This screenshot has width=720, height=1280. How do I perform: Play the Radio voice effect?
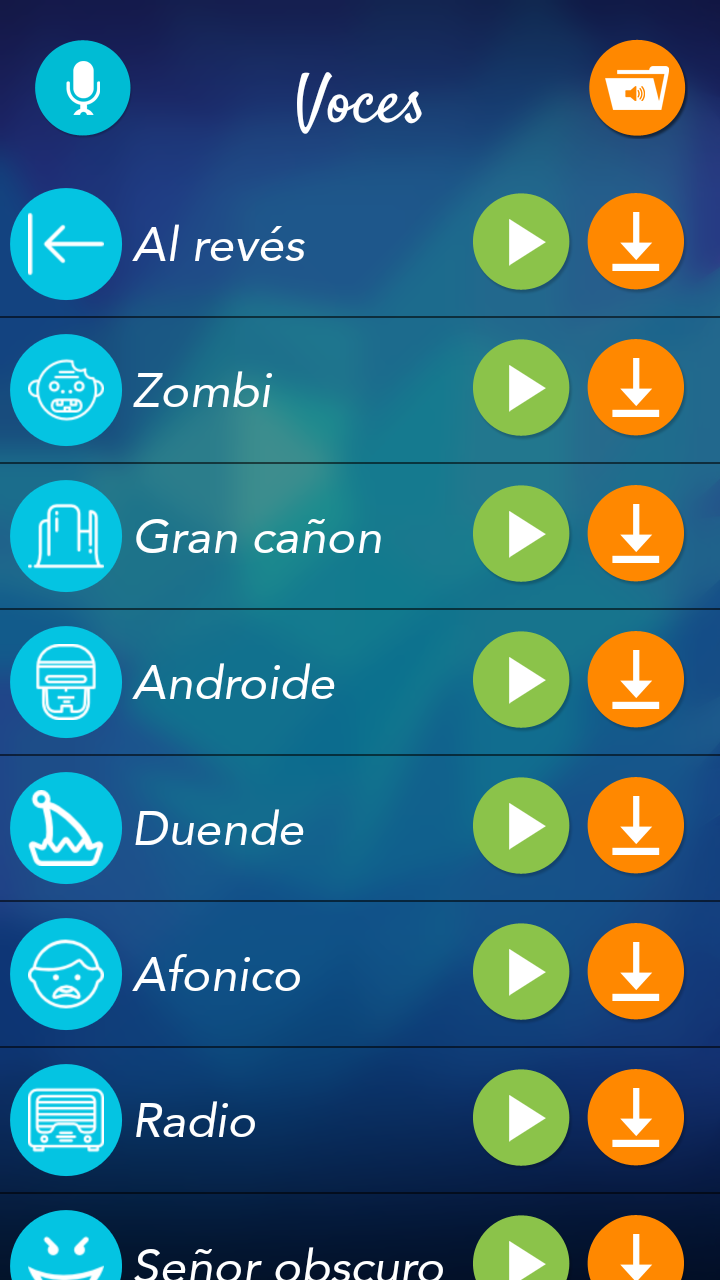[521, 1118]
